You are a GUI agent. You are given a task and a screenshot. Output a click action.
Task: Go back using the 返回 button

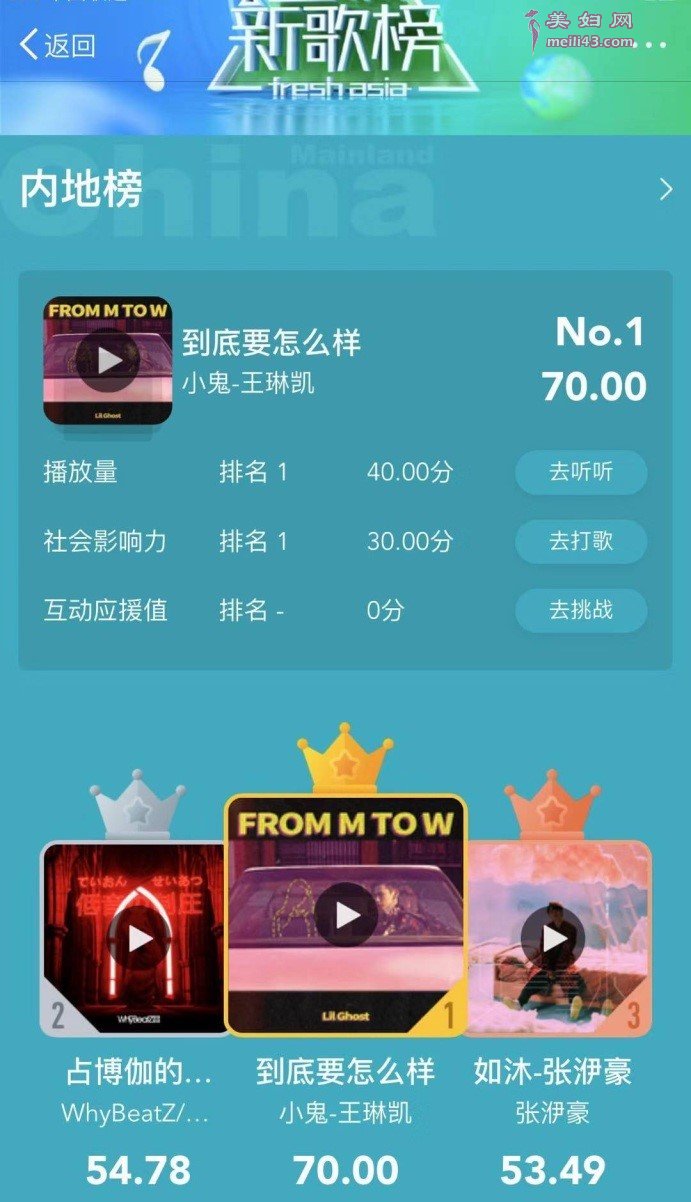pos(57,45)
